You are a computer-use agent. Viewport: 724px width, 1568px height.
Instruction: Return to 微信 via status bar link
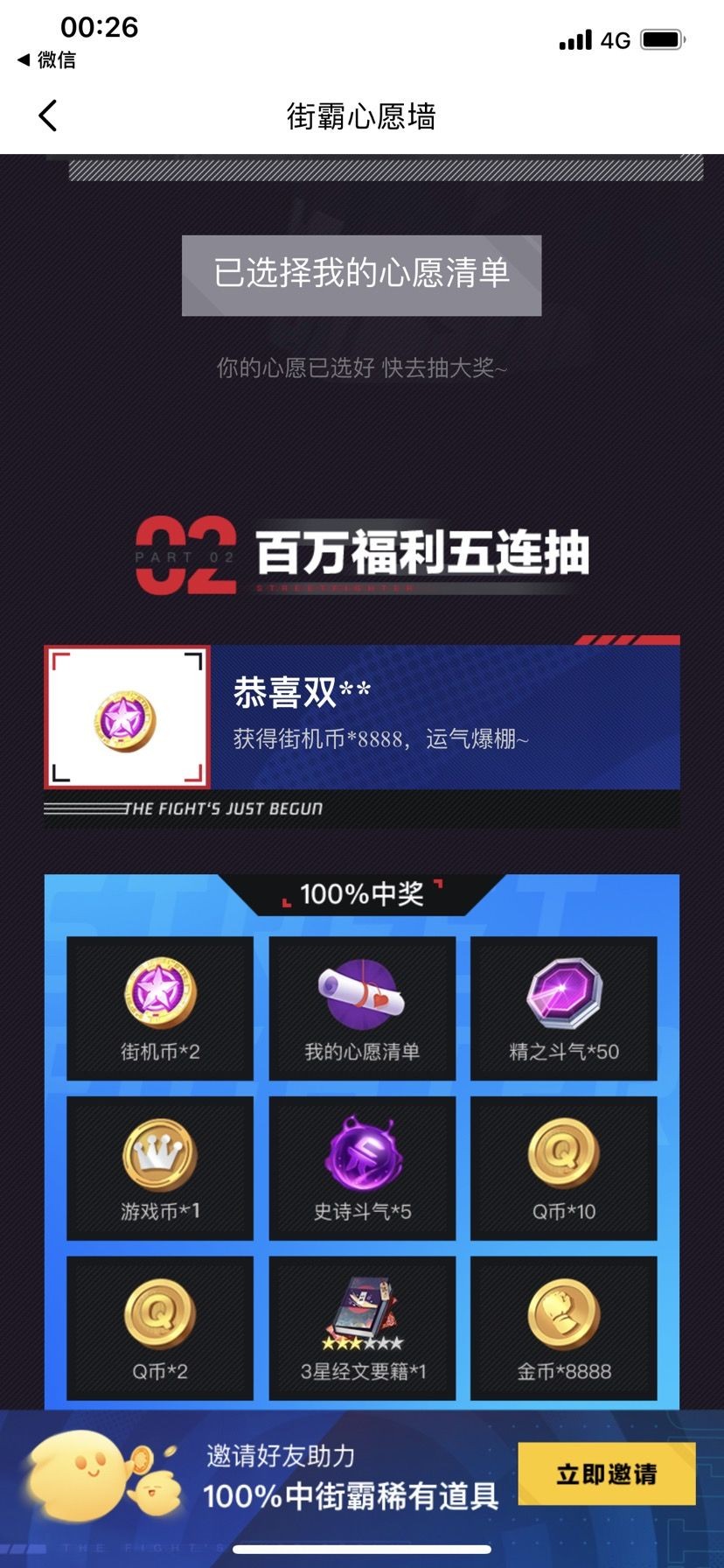47,59
